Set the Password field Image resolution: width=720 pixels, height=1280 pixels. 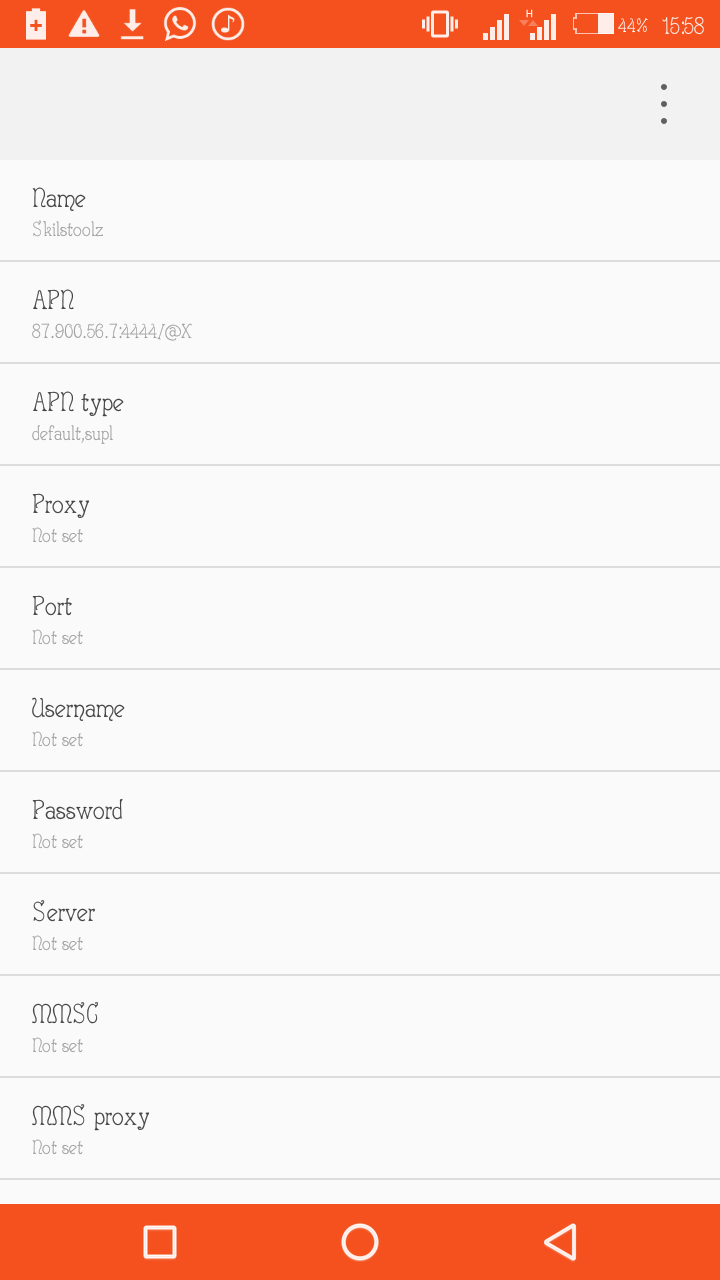(360, 823)
